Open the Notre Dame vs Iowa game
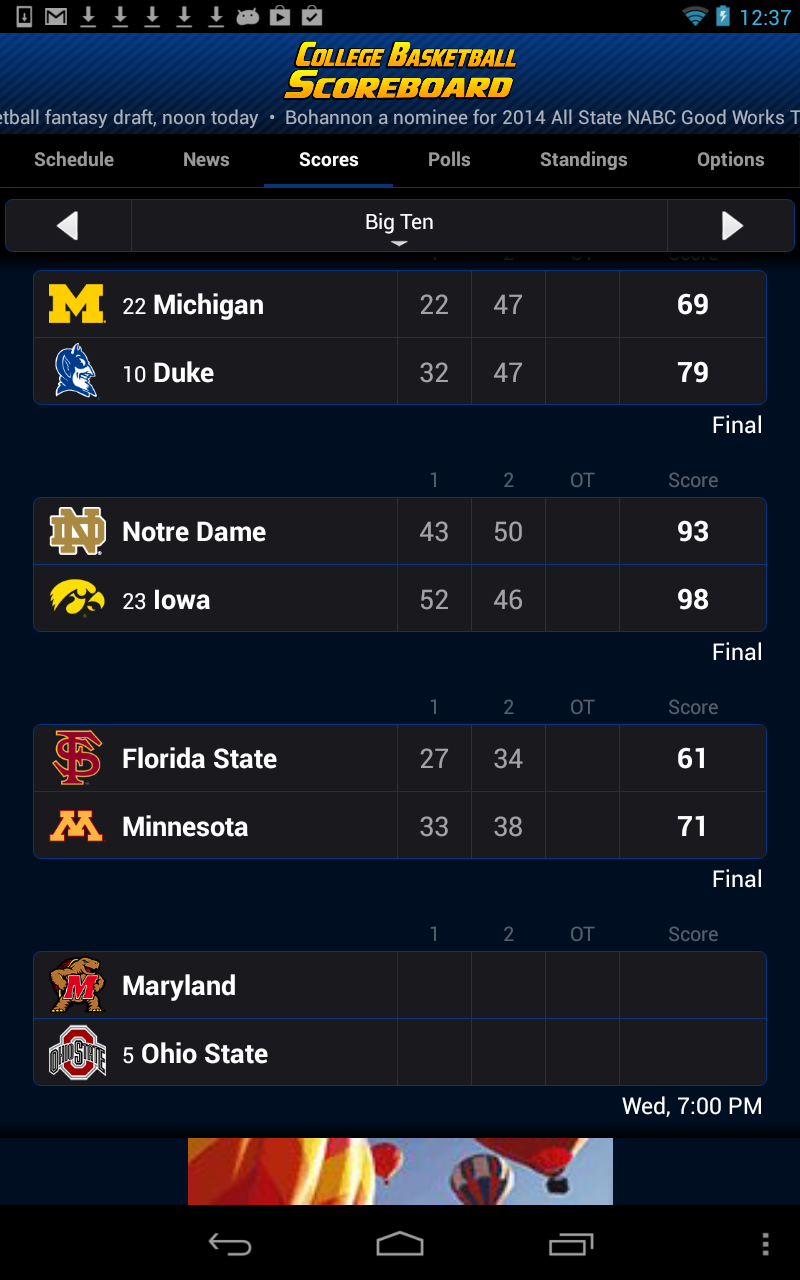 click(x=400, y=565)
